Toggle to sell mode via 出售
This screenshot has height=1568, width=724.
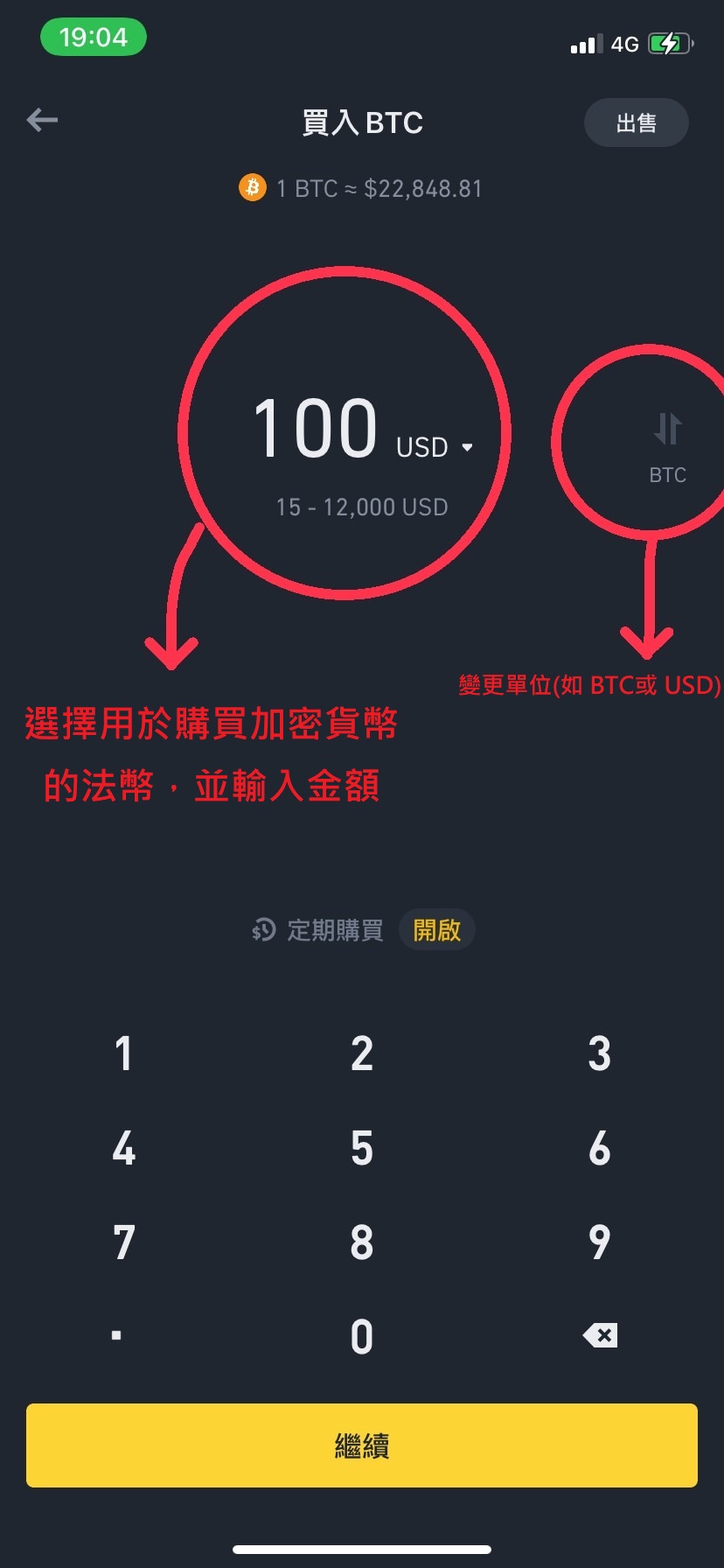coord(636,122)
